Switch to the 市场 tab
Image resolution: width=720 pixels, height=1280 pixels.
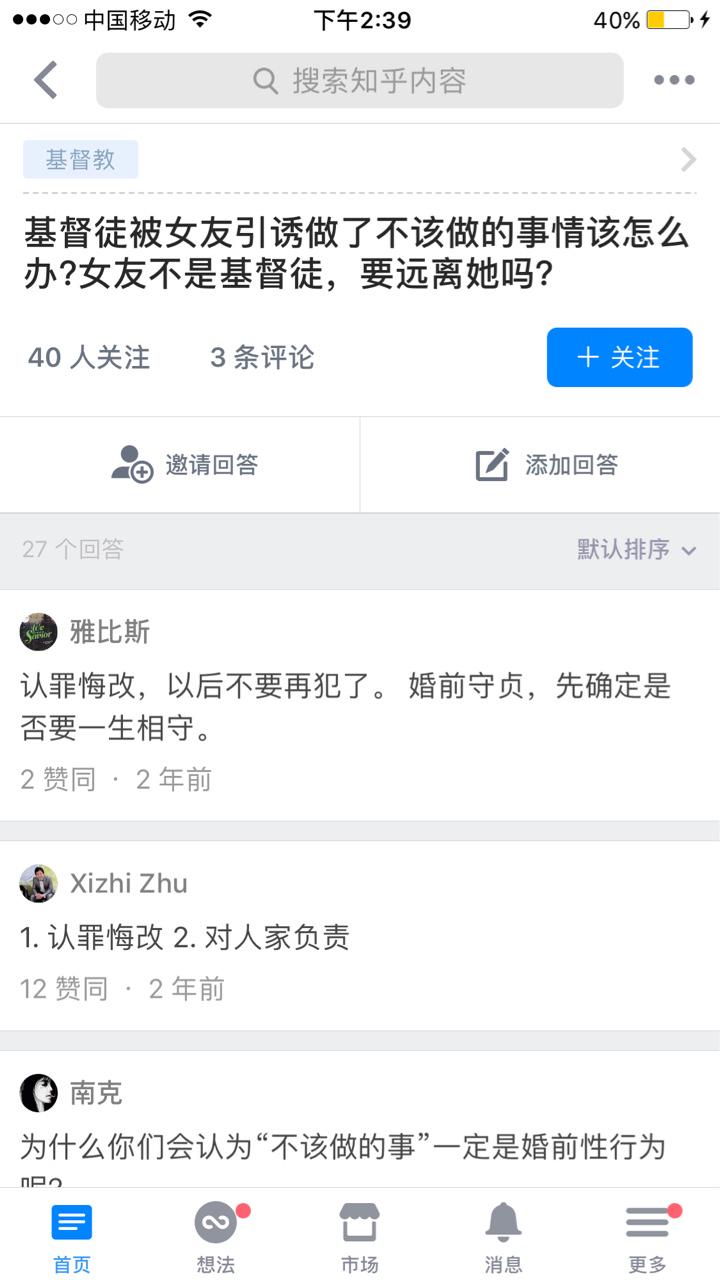click(x=360, y=1238)
